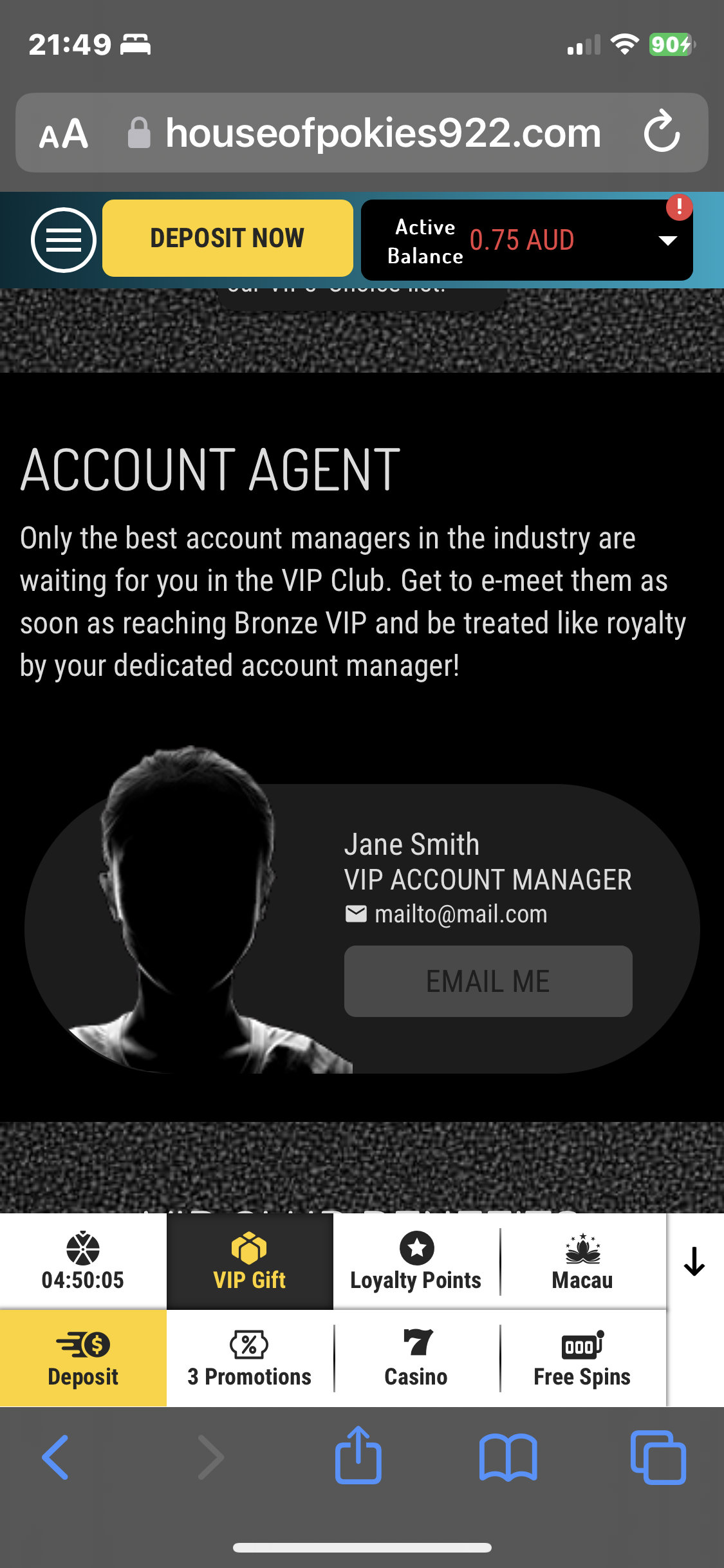View the 3 Promotions
Viewport: 724px width, 1568px height.
click(250, 1358)
